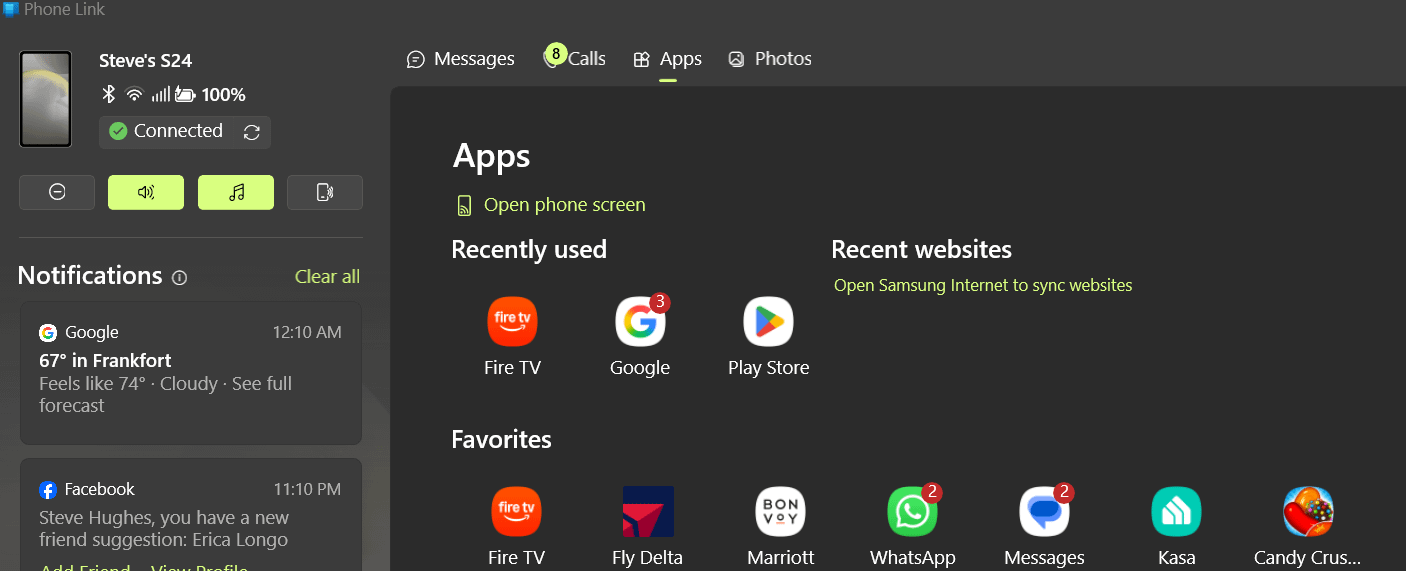This screenshot has width=1406, height=571.
Task: Tap Open phone screen link
Action: click(x=564, y=205)
